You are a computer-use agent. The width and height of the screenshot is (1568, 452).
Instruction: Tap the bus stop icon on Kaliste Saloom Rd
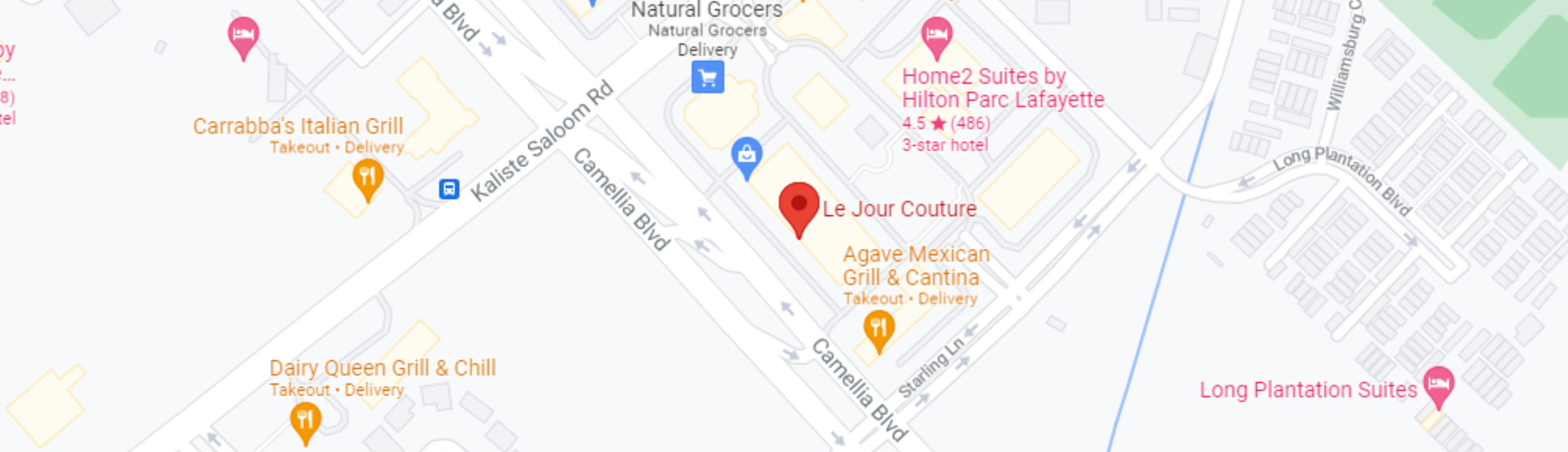449,188
